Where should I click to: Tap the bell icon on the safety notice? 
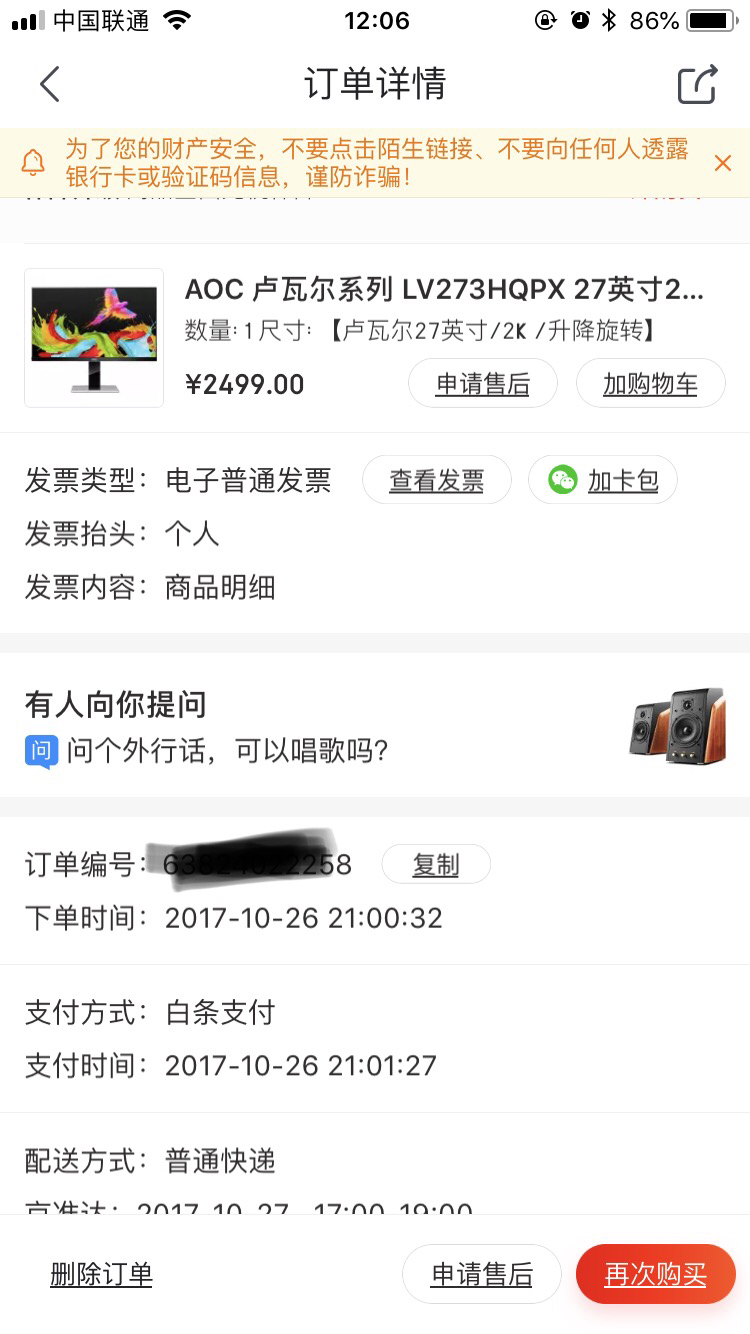[36, 160]
